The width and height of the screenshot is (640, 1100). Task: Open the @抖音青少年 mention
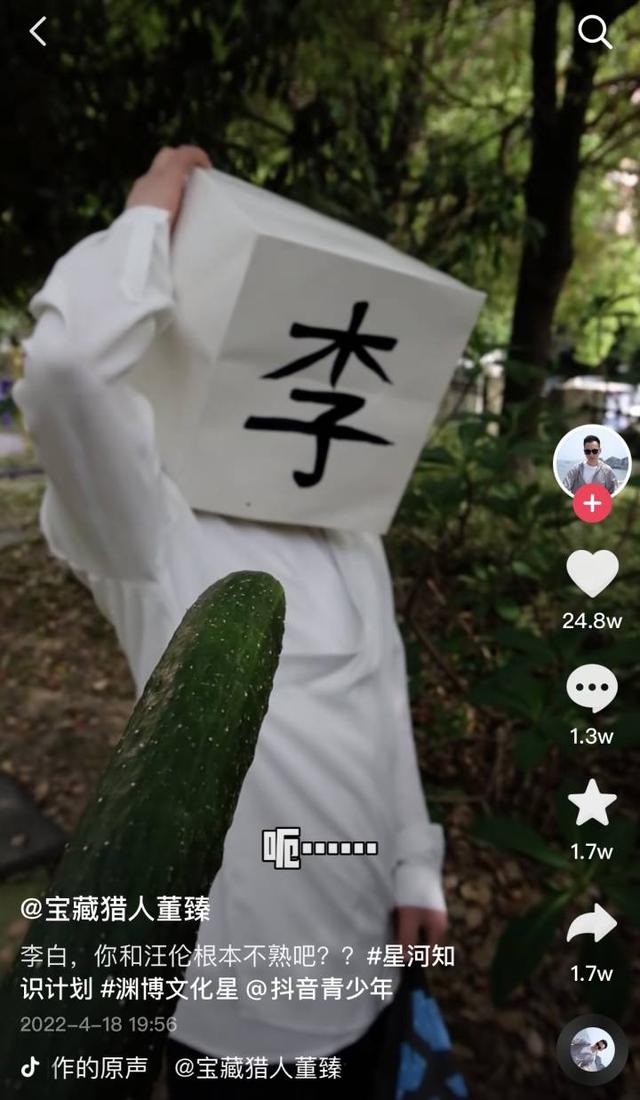(320, 990)
